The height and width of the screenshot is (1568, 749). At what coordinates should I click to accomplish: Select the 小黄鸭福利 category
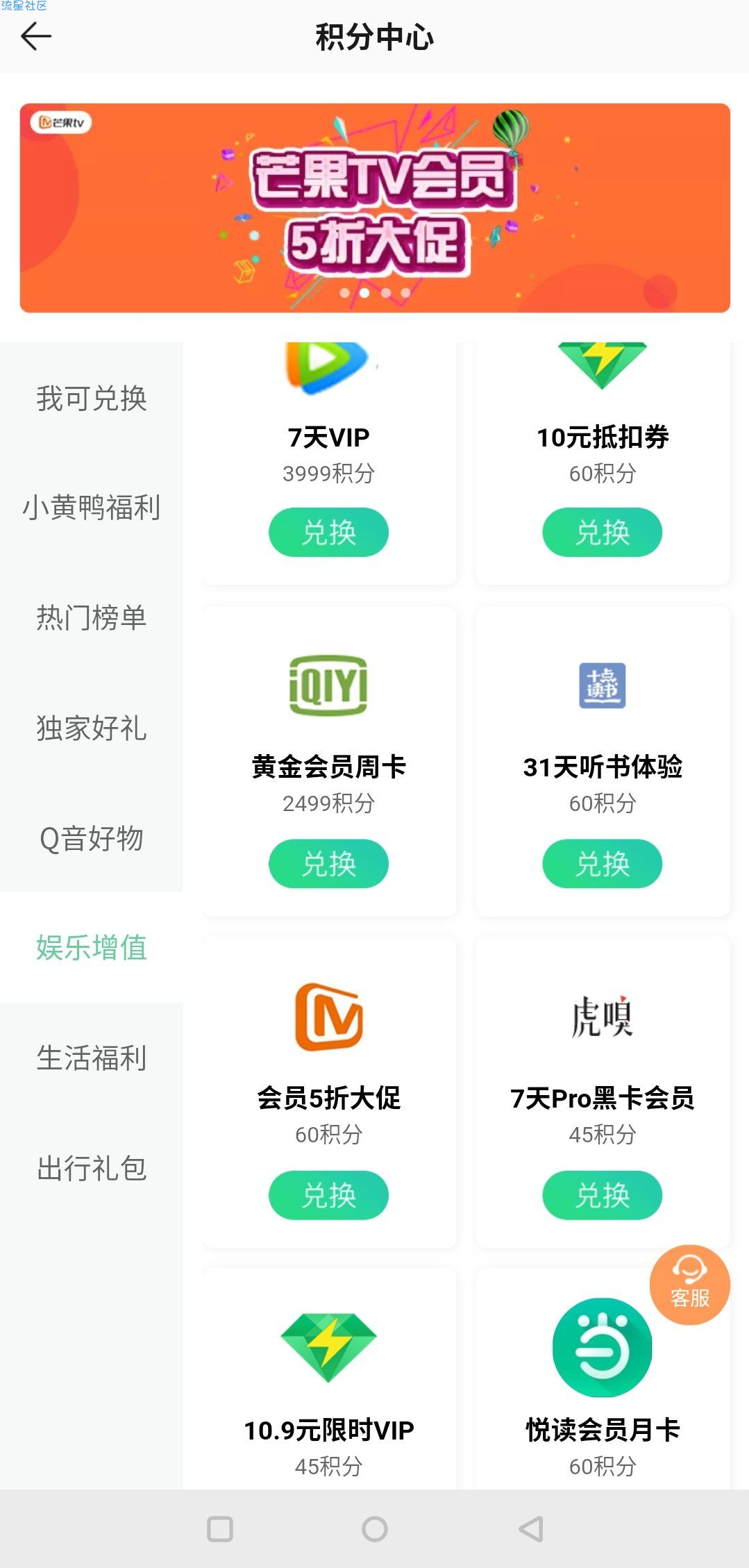92,508
